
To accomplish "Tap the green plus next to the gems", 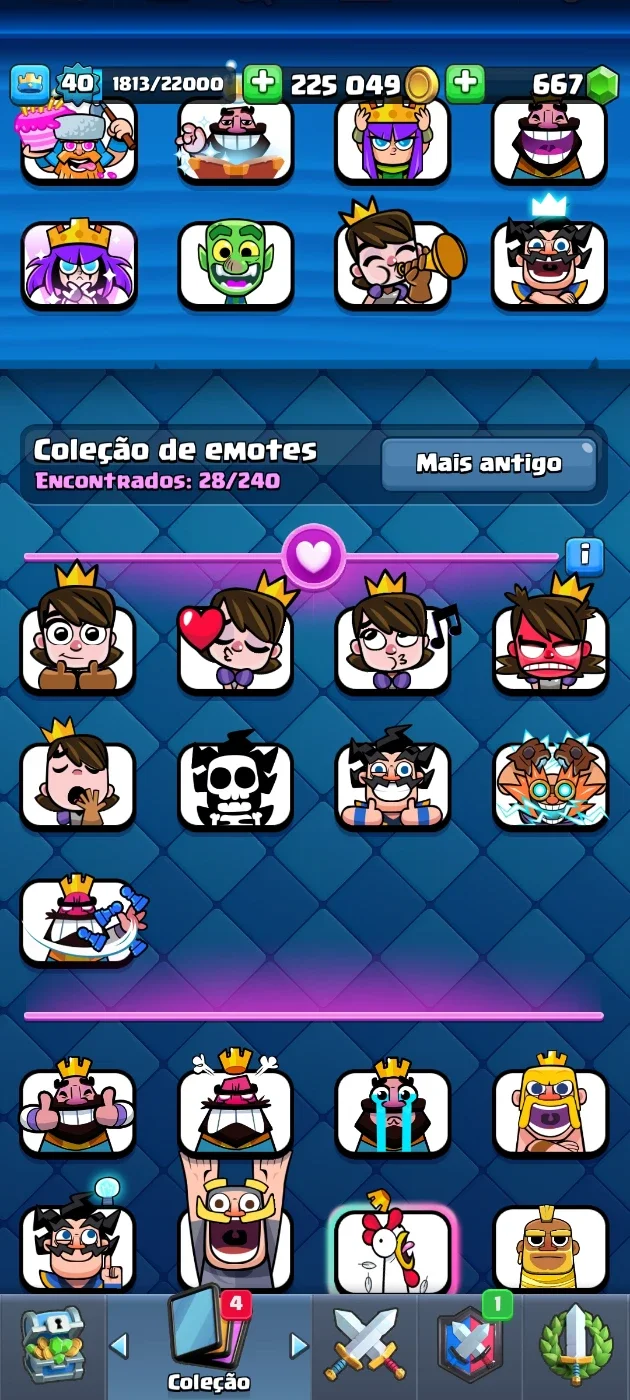I will [465, 84].
